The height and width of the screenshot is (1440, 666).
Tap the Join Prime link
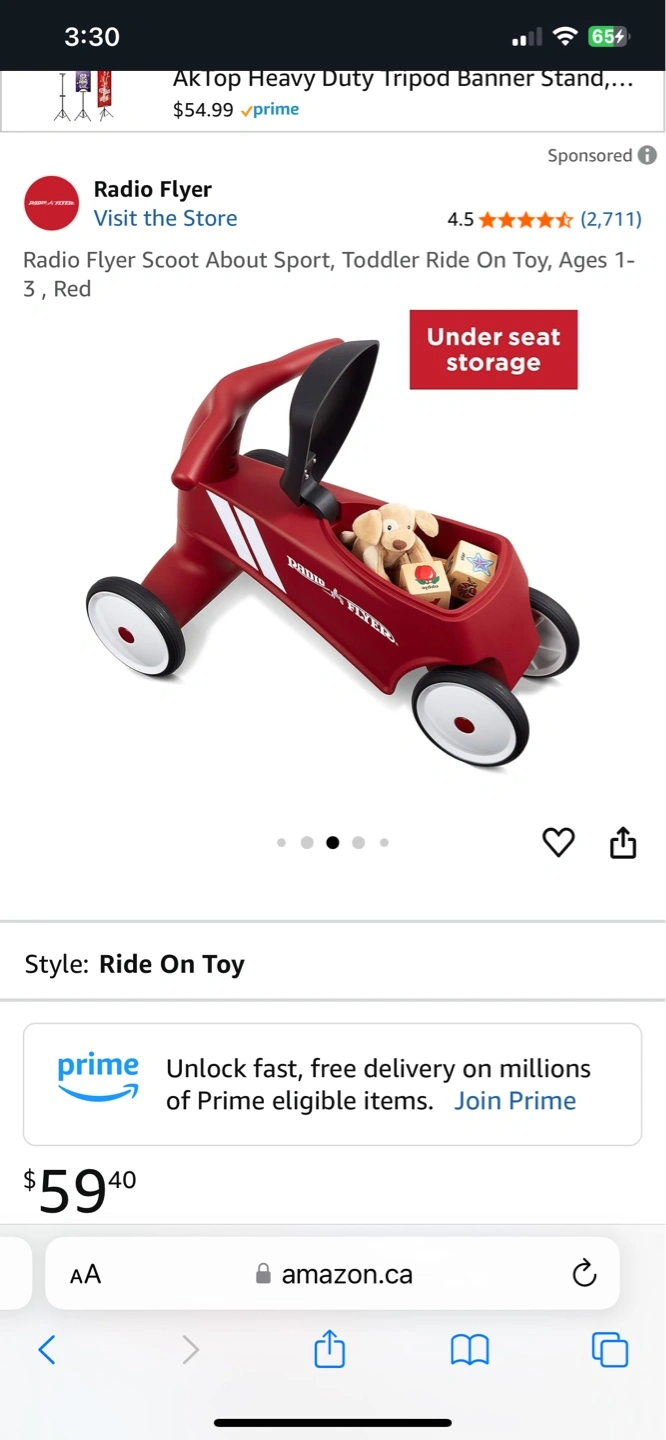coord(515,1101)
